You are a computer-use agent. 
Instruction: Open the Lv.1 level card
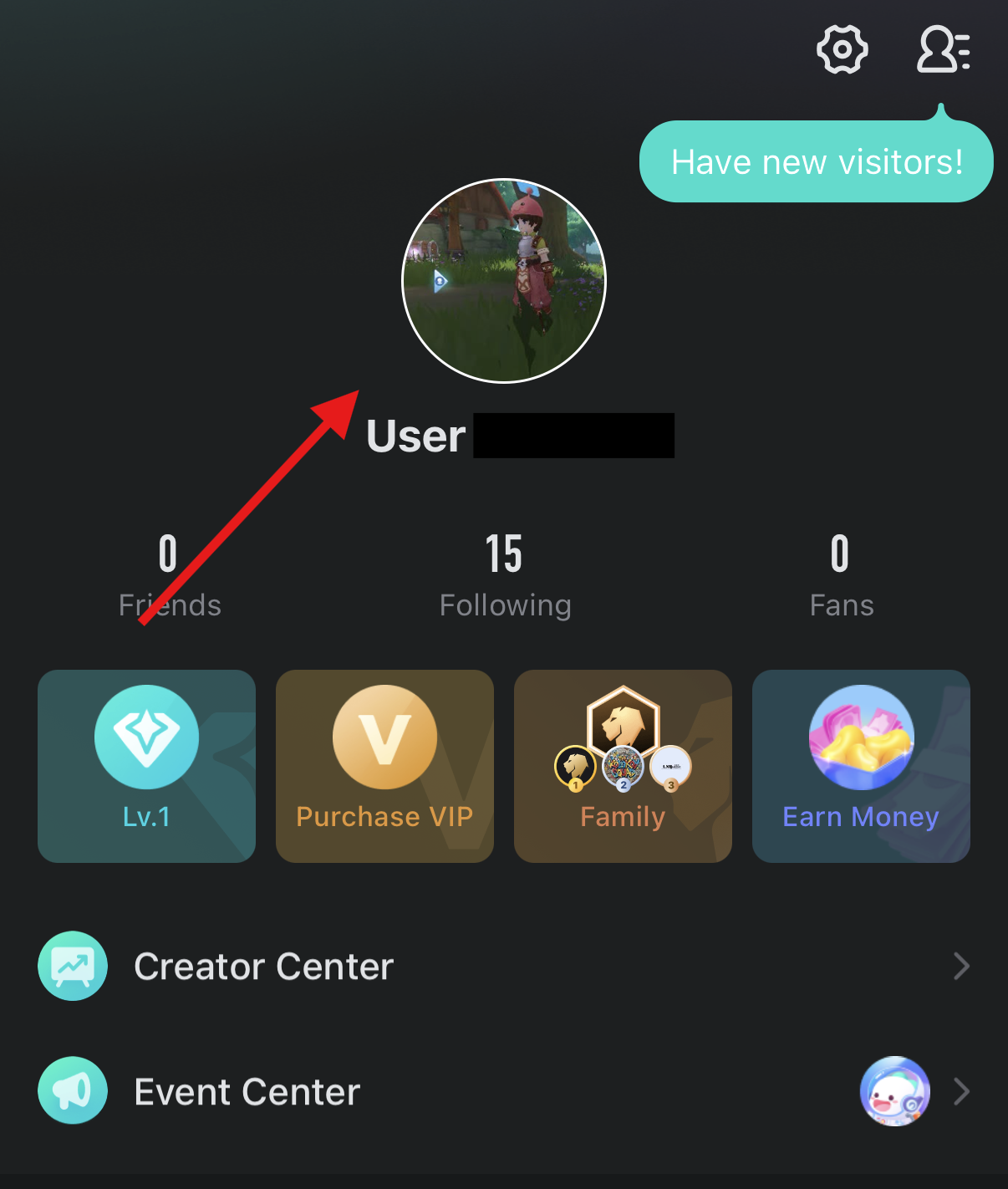point(146,765)
